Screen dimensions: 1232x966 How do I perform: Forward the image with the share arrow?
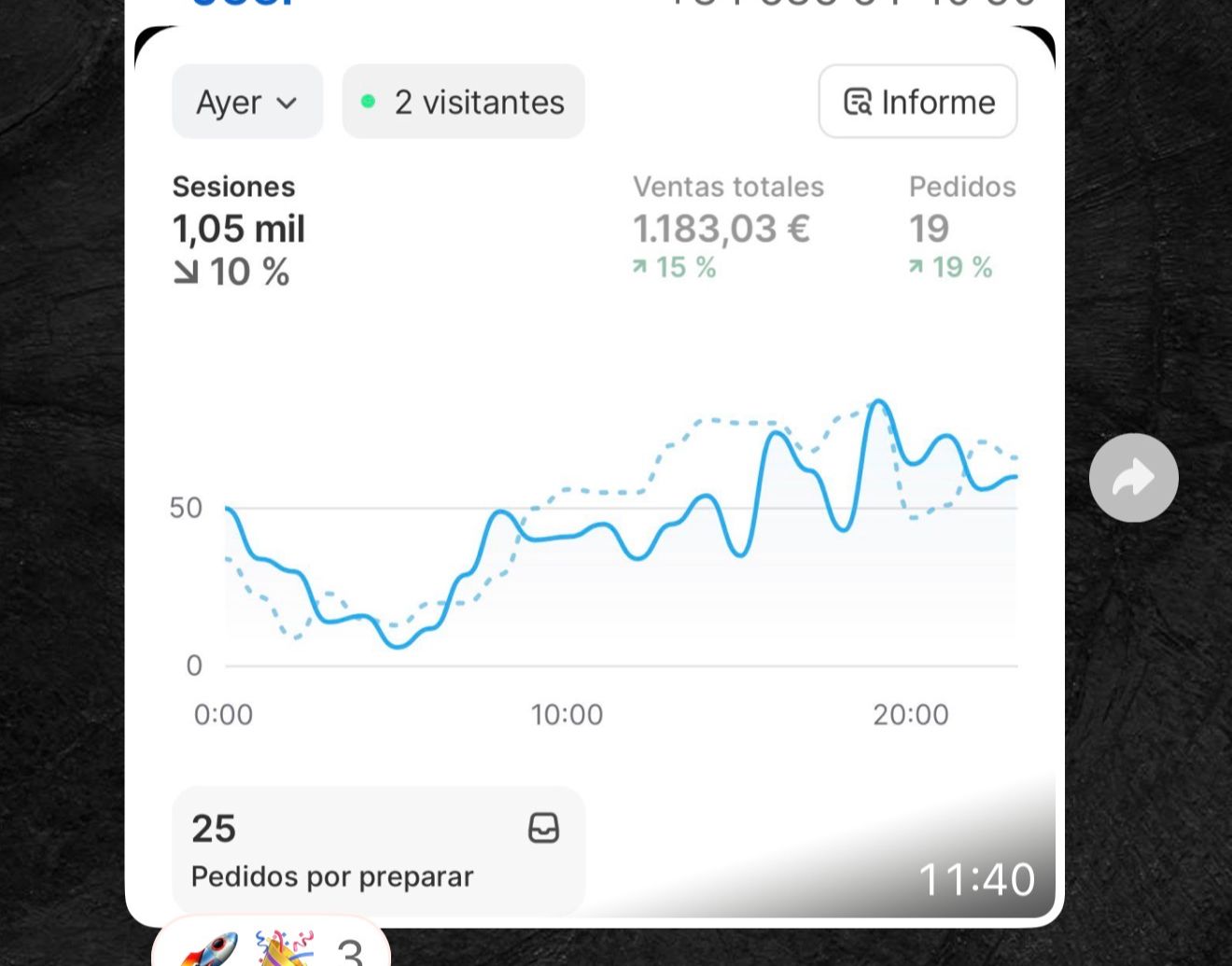[x=1133, y=478]
